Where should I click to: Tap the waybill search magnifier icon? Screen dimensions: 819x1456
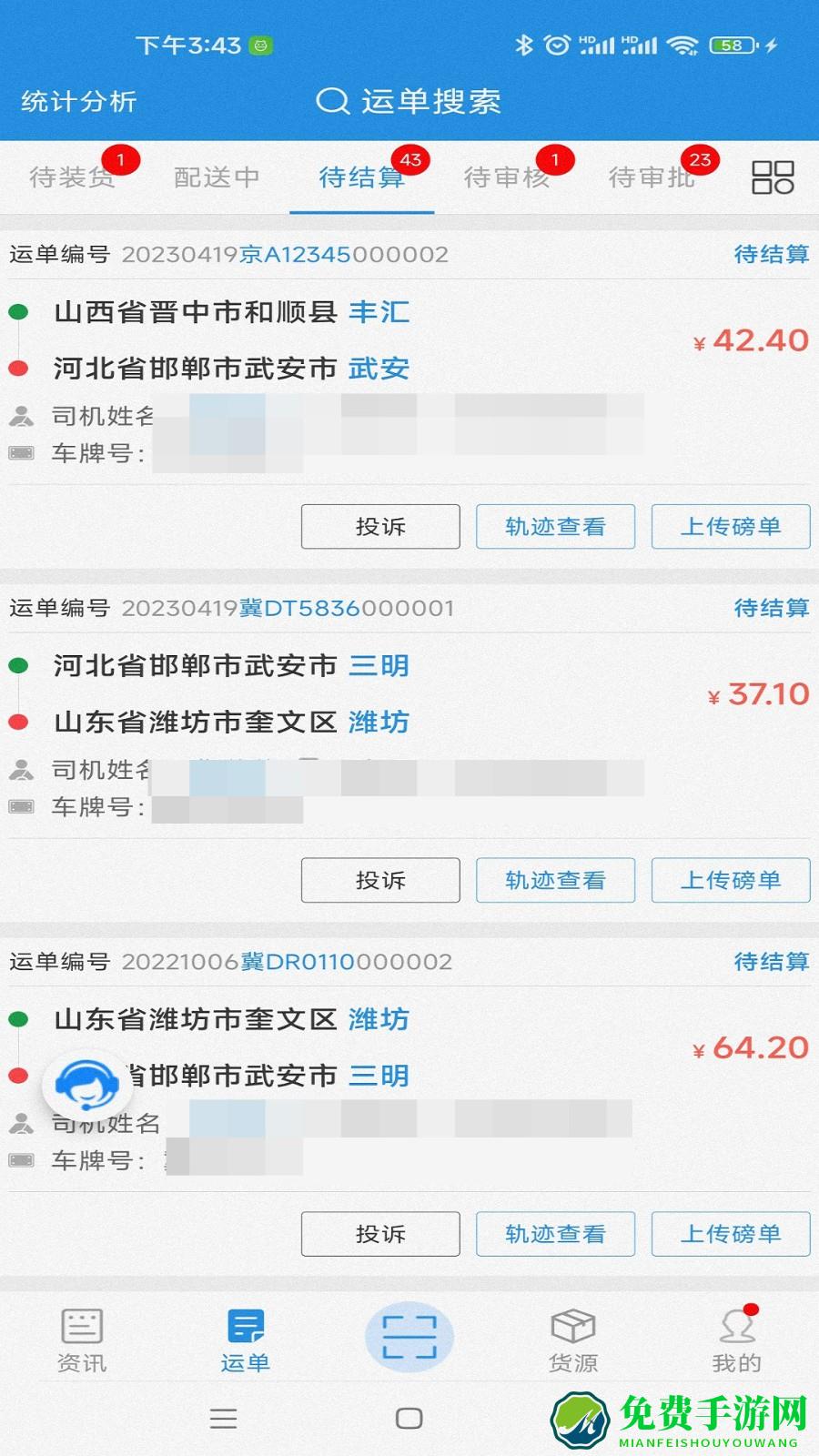point(330,102)
